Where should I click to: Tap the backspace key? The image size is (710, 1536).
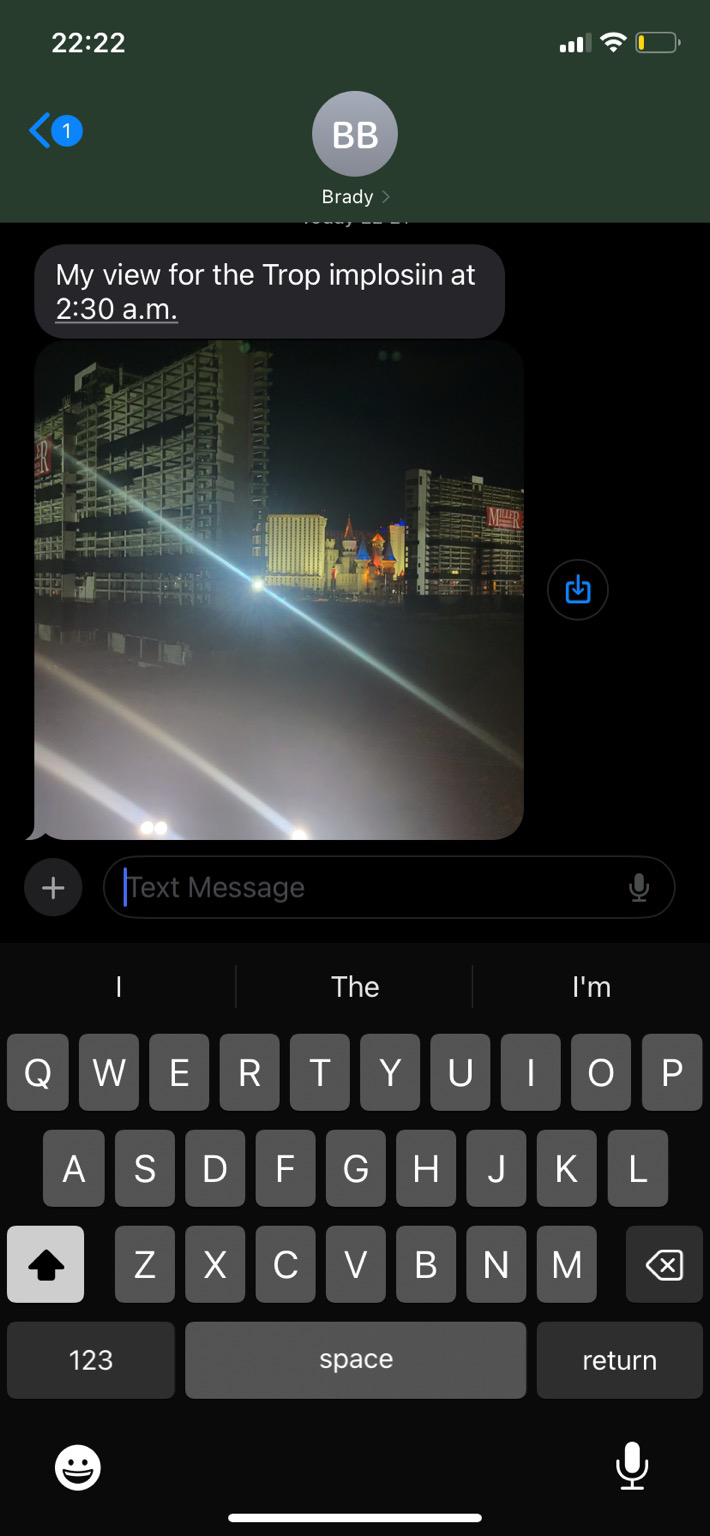pyautogui.click(x=664, y=1265)
